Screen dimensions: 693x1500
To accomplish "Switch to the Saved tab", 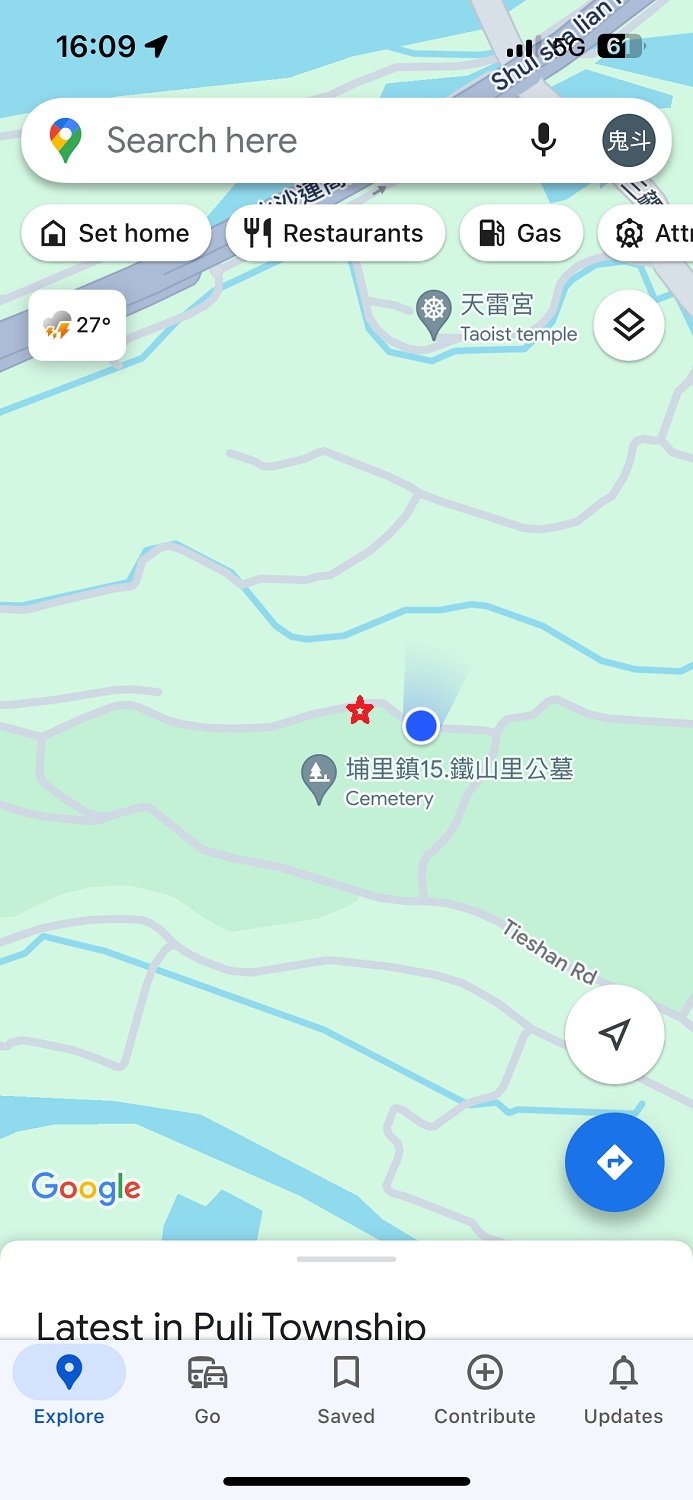I will coord(346,1388).
